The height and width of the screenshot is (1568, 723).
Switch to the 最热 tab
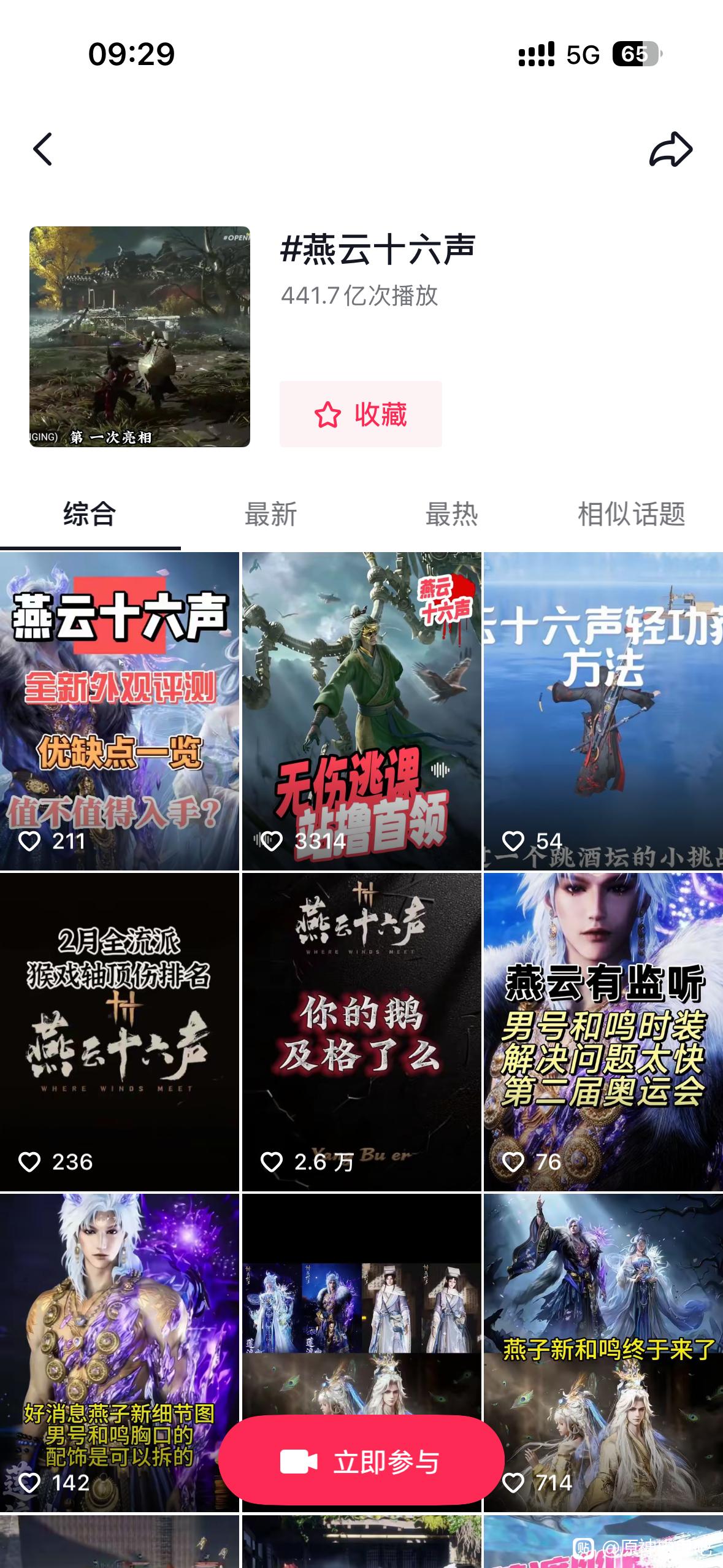click(x=451, y=514)
